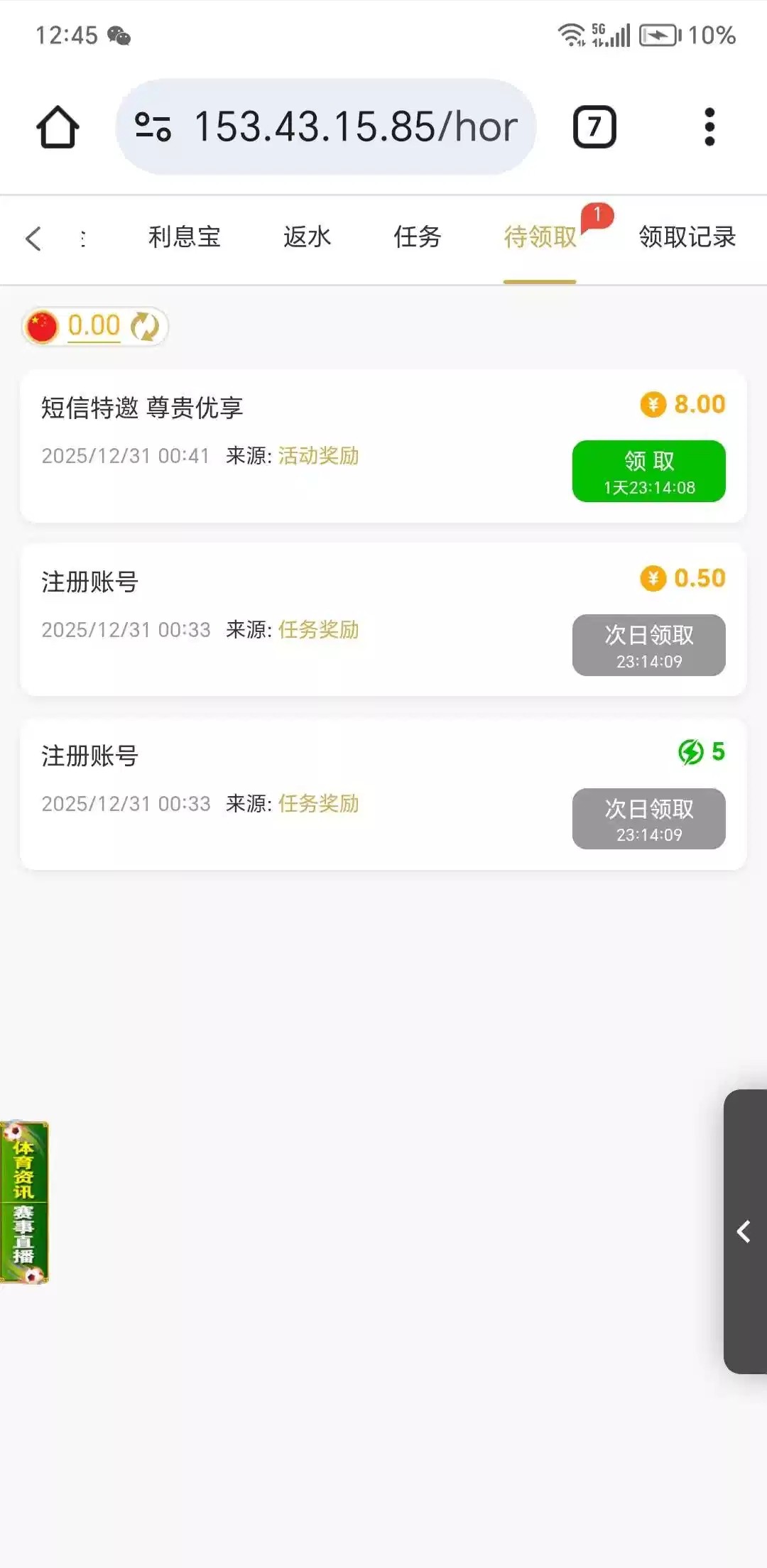Tap 次日领取 for the 0.50 reward
The height and width of the screenshot is (1568, 767).
pyautogui.click(x=648, y=646)
